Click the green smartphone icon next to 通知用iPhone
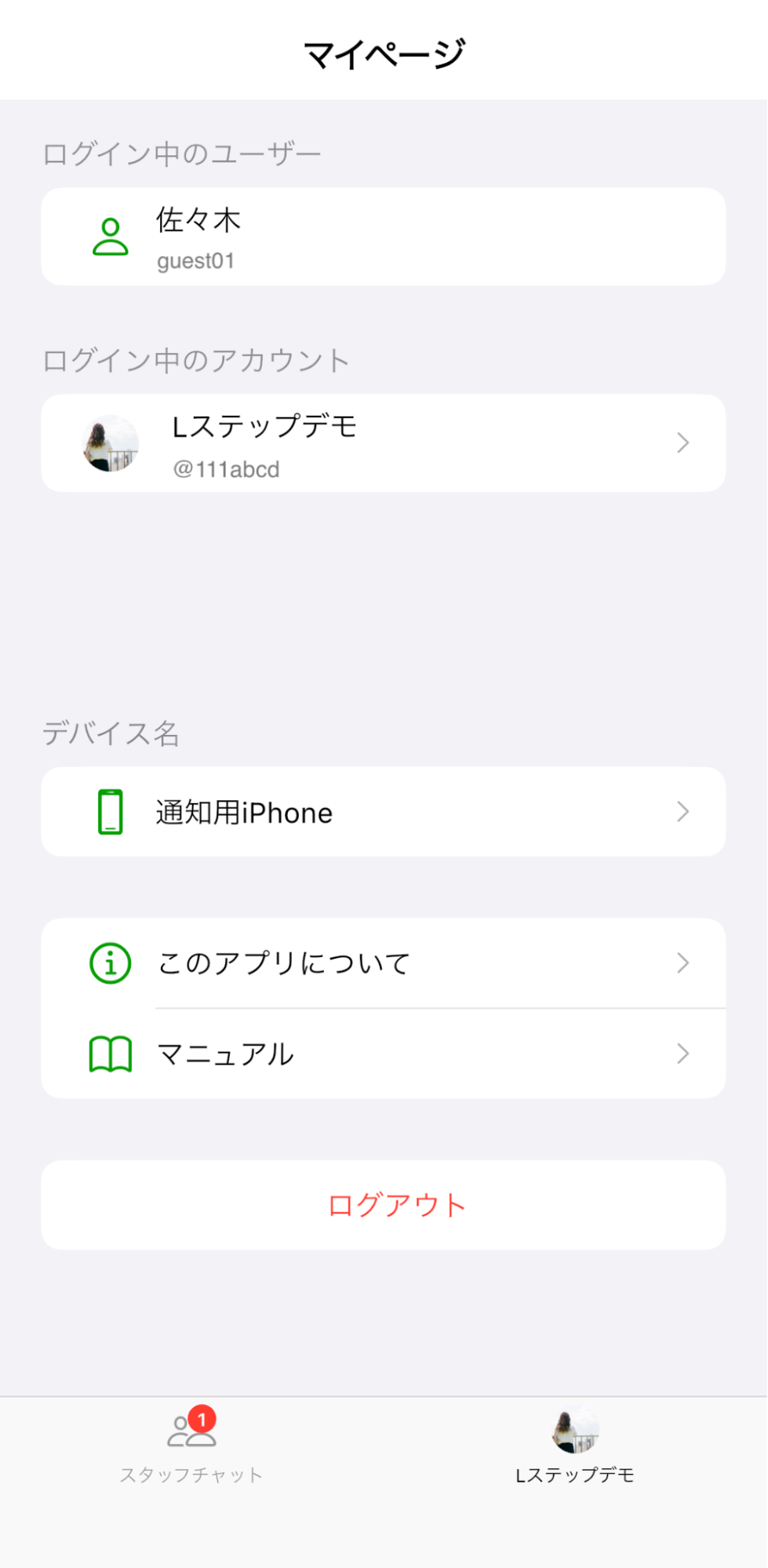This screenshot has width=768, height=1568. 111,812
